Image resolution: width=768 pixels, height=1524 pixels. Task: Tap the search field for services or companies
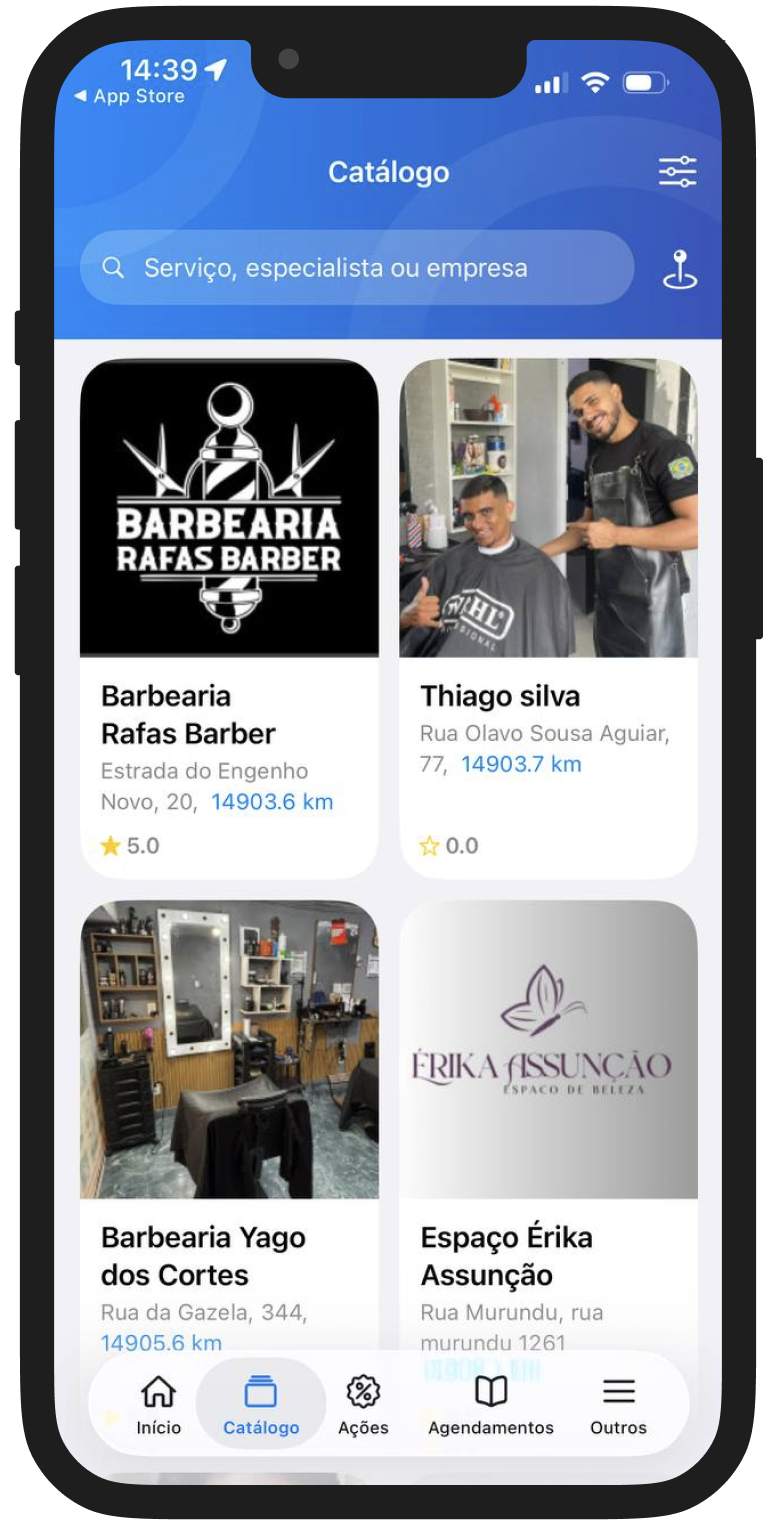(x=356, y=268)
